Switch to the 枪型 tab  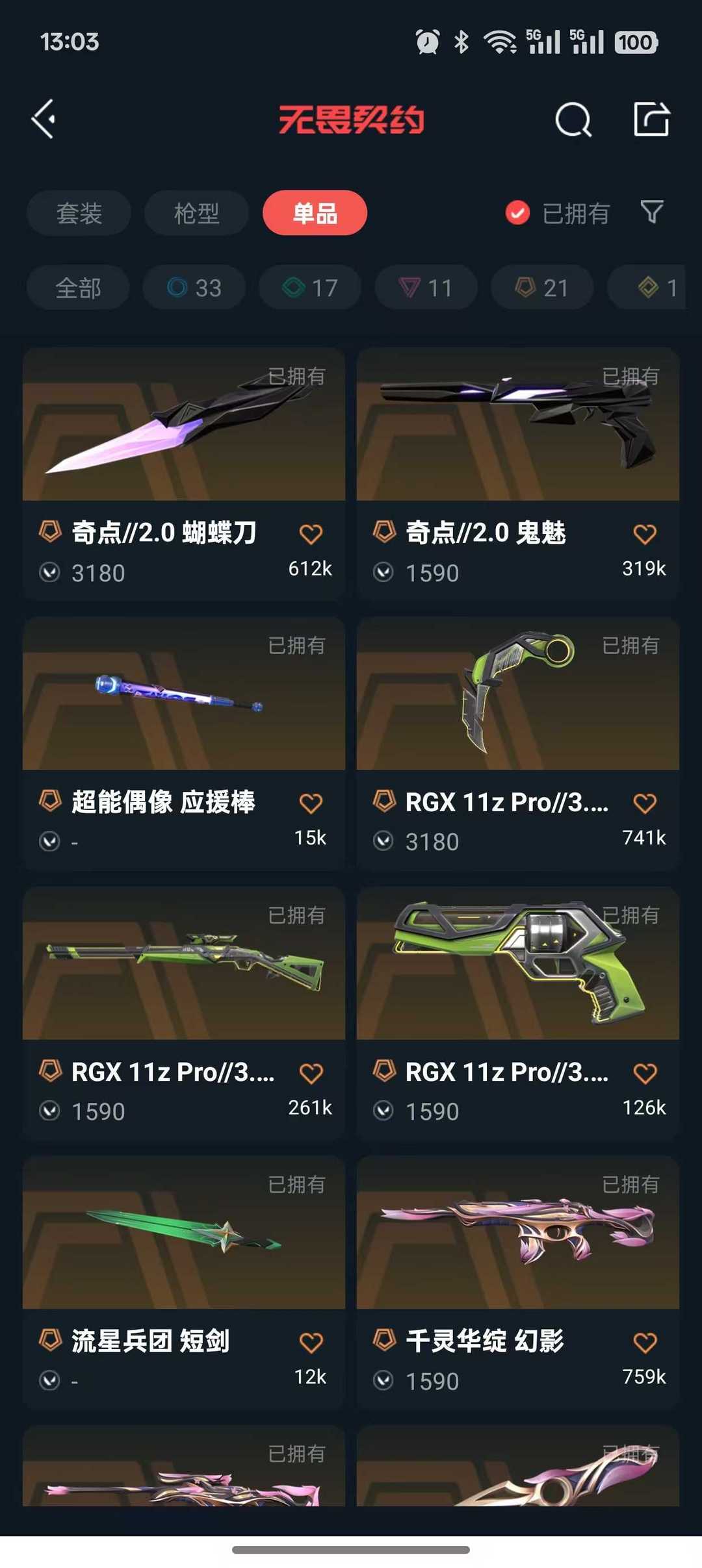196,212
